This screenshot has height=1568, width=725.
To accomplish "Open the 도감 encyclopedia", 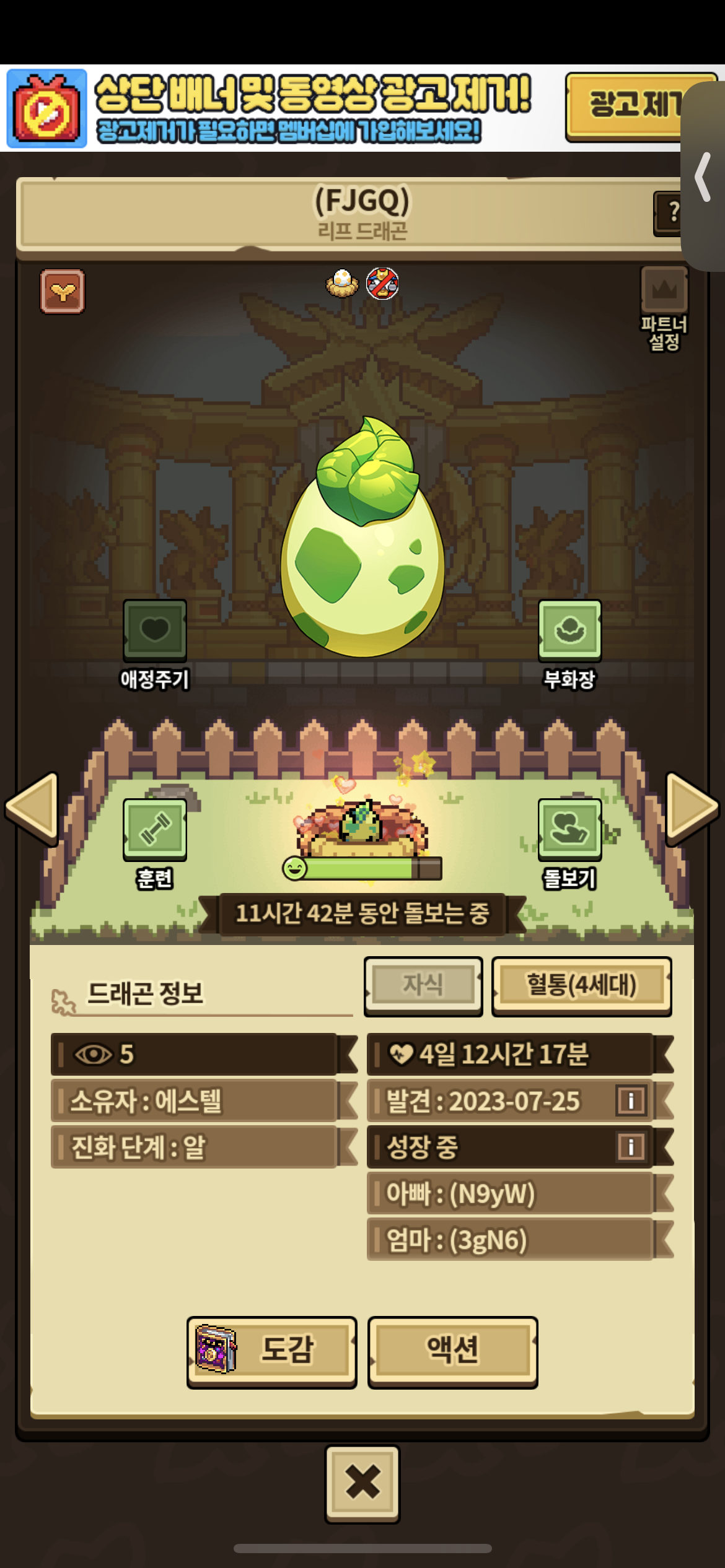I will [271, 1351].
